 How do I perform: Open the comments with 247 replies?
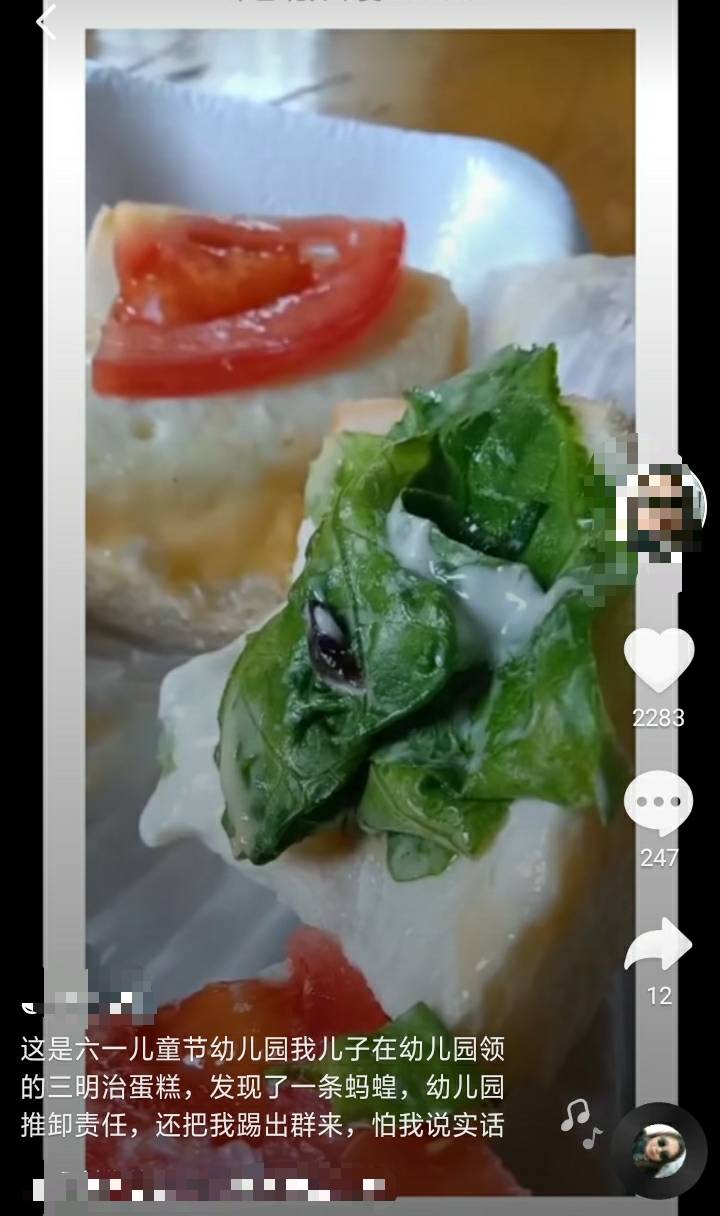[658, 805]
